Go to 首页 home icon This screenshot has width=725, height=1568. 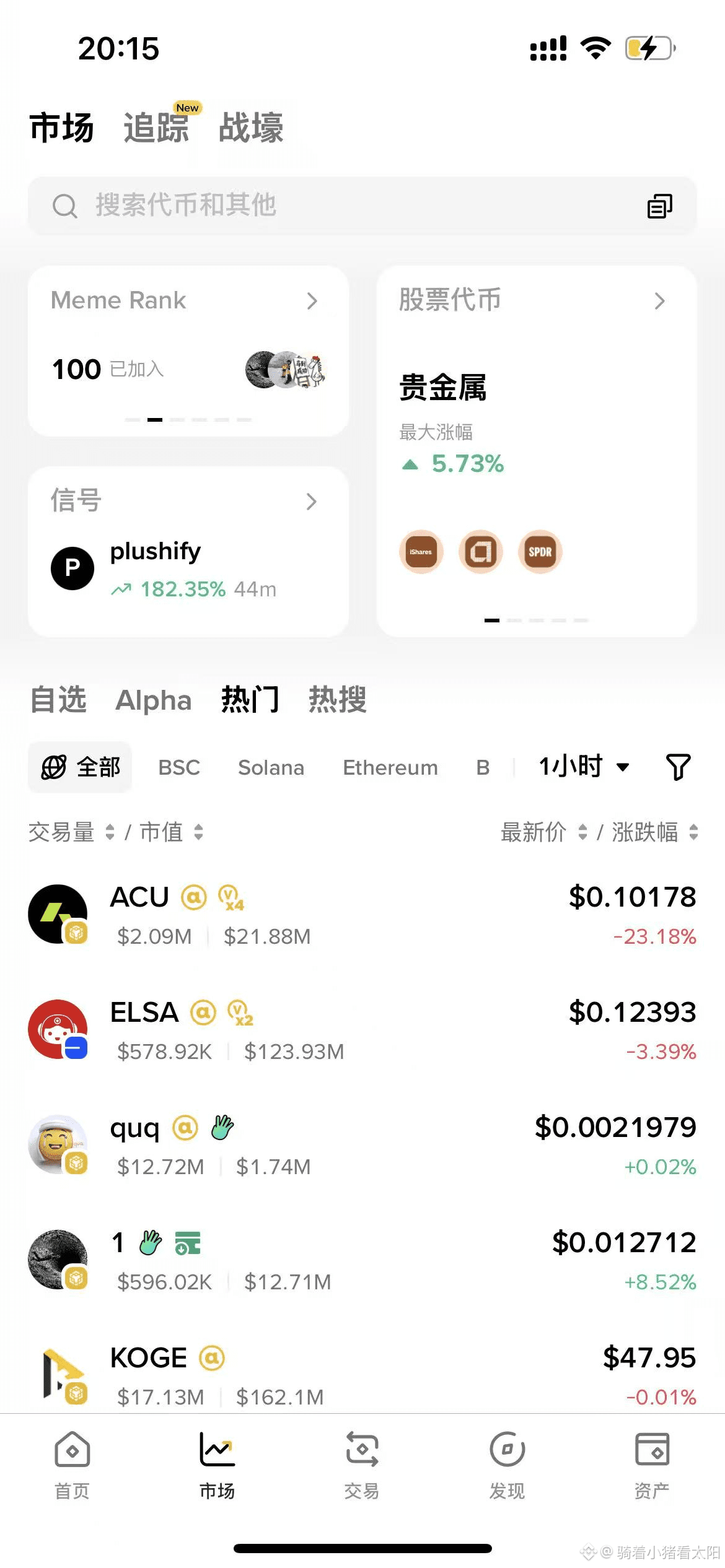[72, 1449]
